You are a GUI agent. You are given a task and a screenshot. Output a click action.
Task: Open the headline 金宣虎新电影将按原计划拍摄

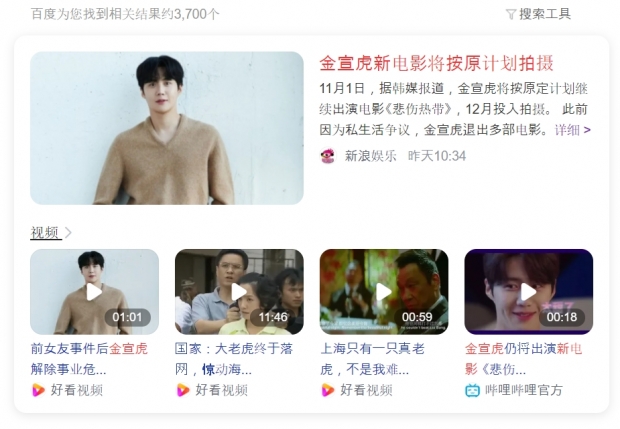pos(437,62)
